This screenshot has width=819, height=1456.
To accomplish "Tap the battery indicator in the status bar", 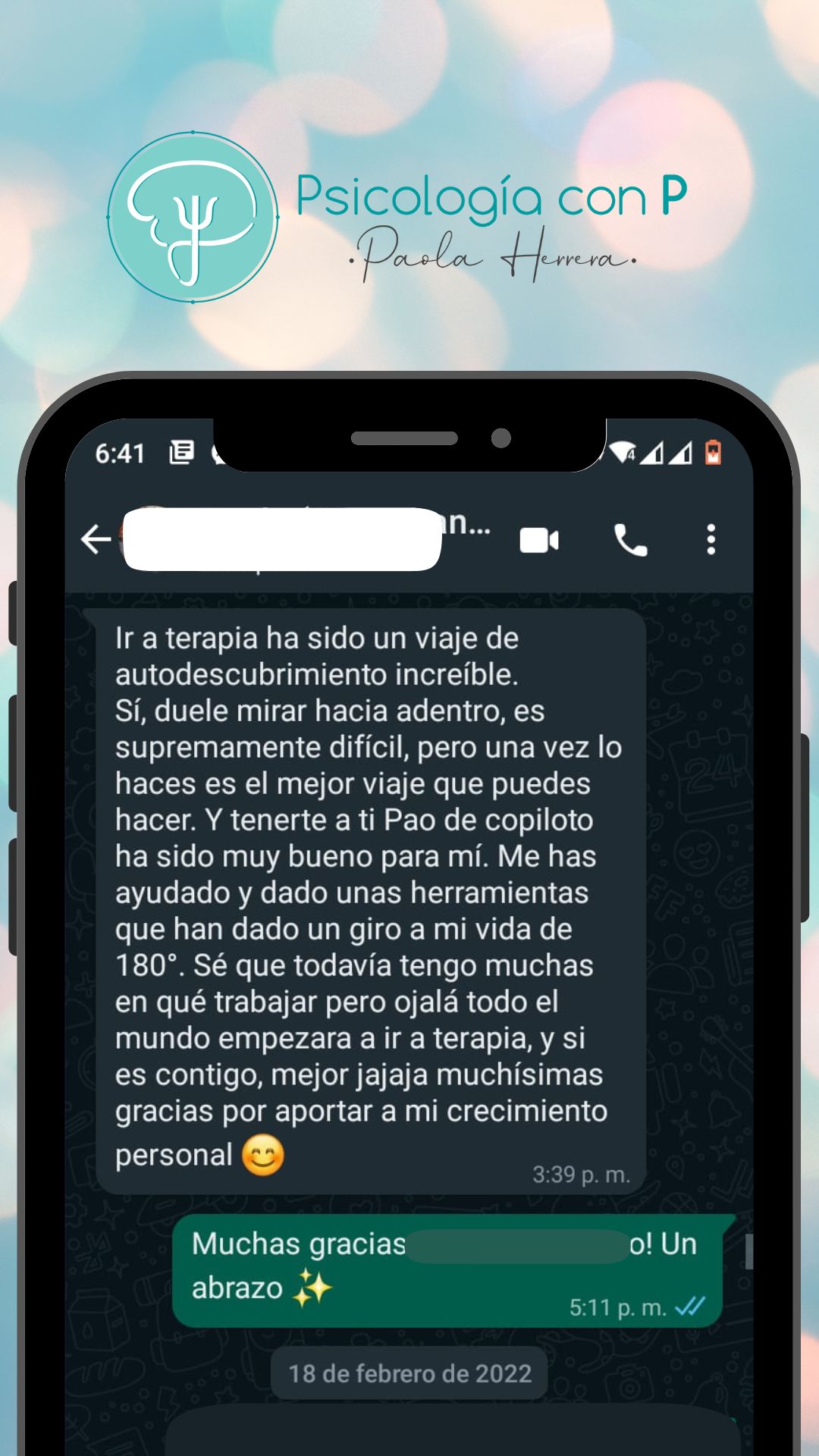I will pos(711,453).
